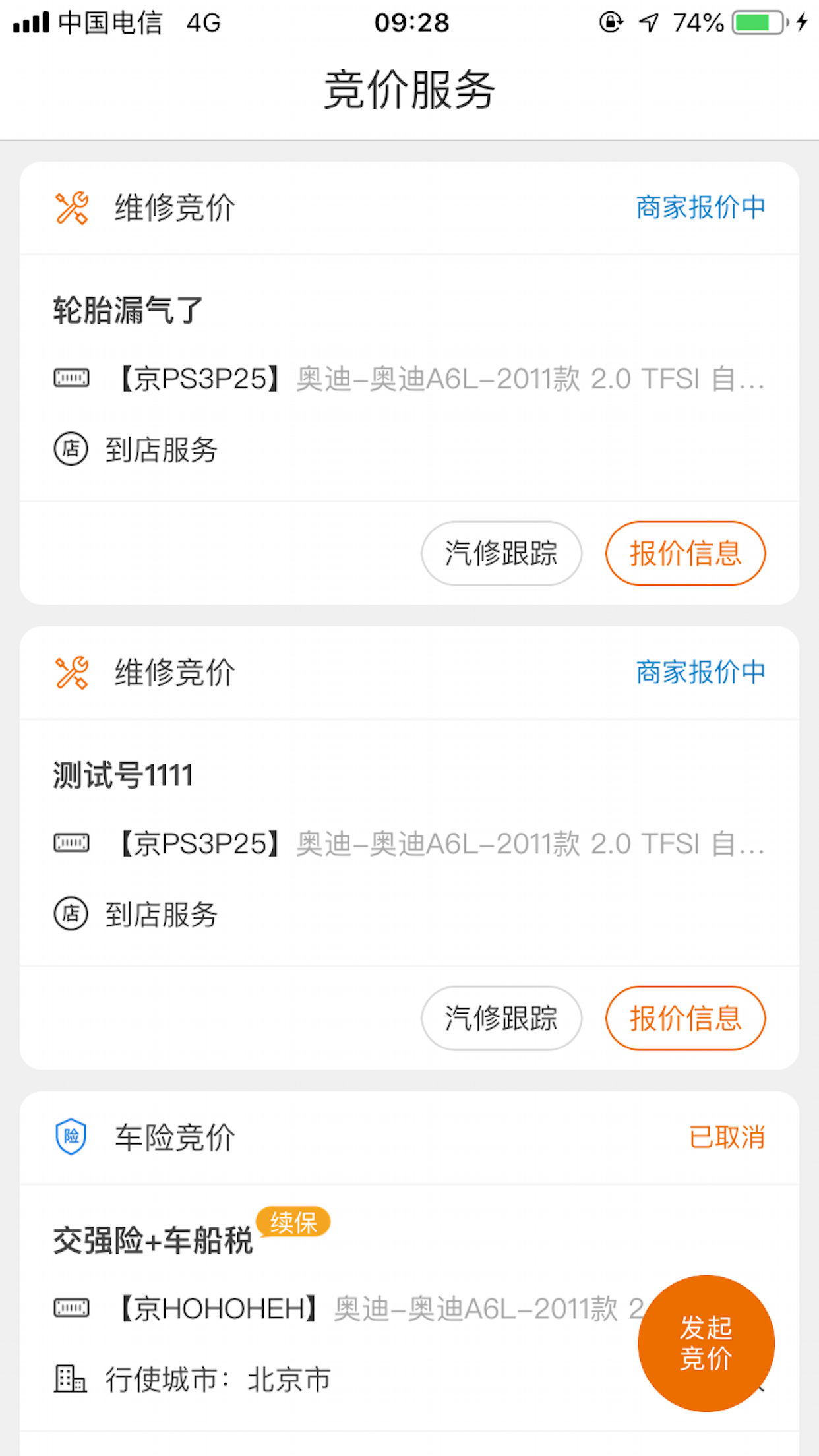Tap 汽修跟踪 for 轮胎漏气了 order
The image size is (819, 1456).
point(501,553)
